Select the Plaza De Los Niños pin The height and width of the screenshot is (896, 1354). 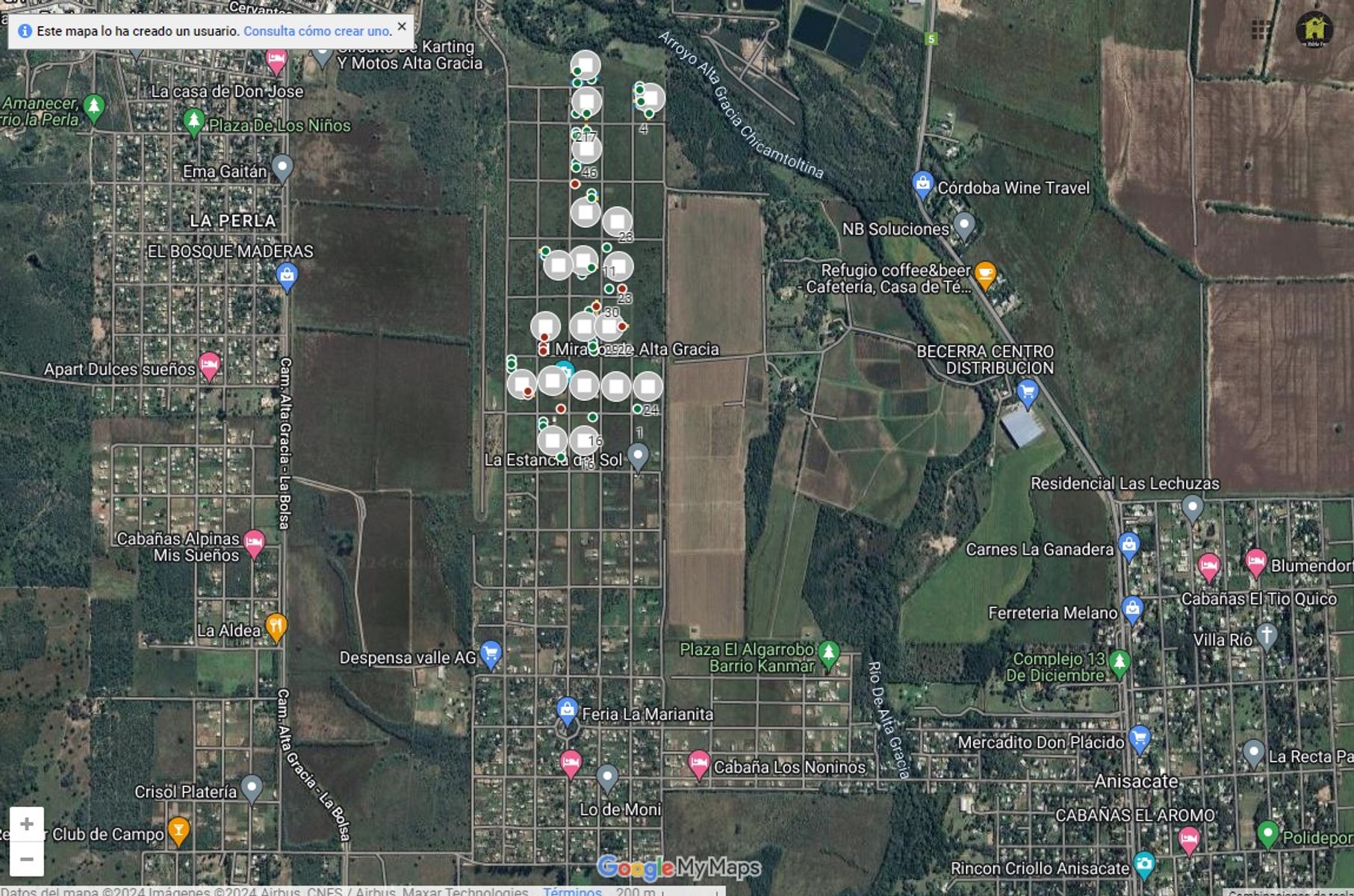click(193, 121)
